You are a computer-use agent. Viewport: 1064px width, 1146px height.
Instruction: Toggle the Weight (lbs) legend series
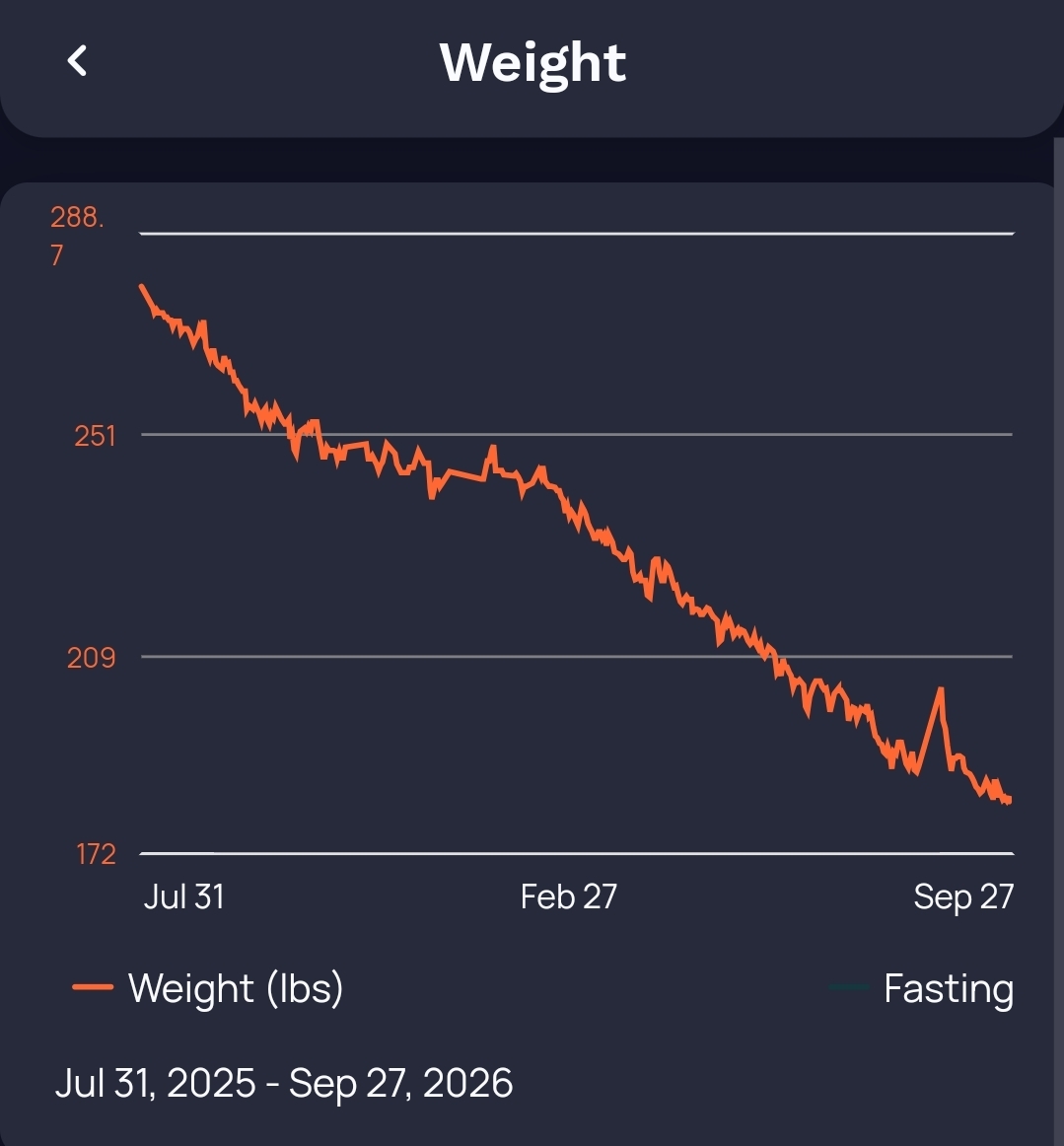[x=207, y=988]
